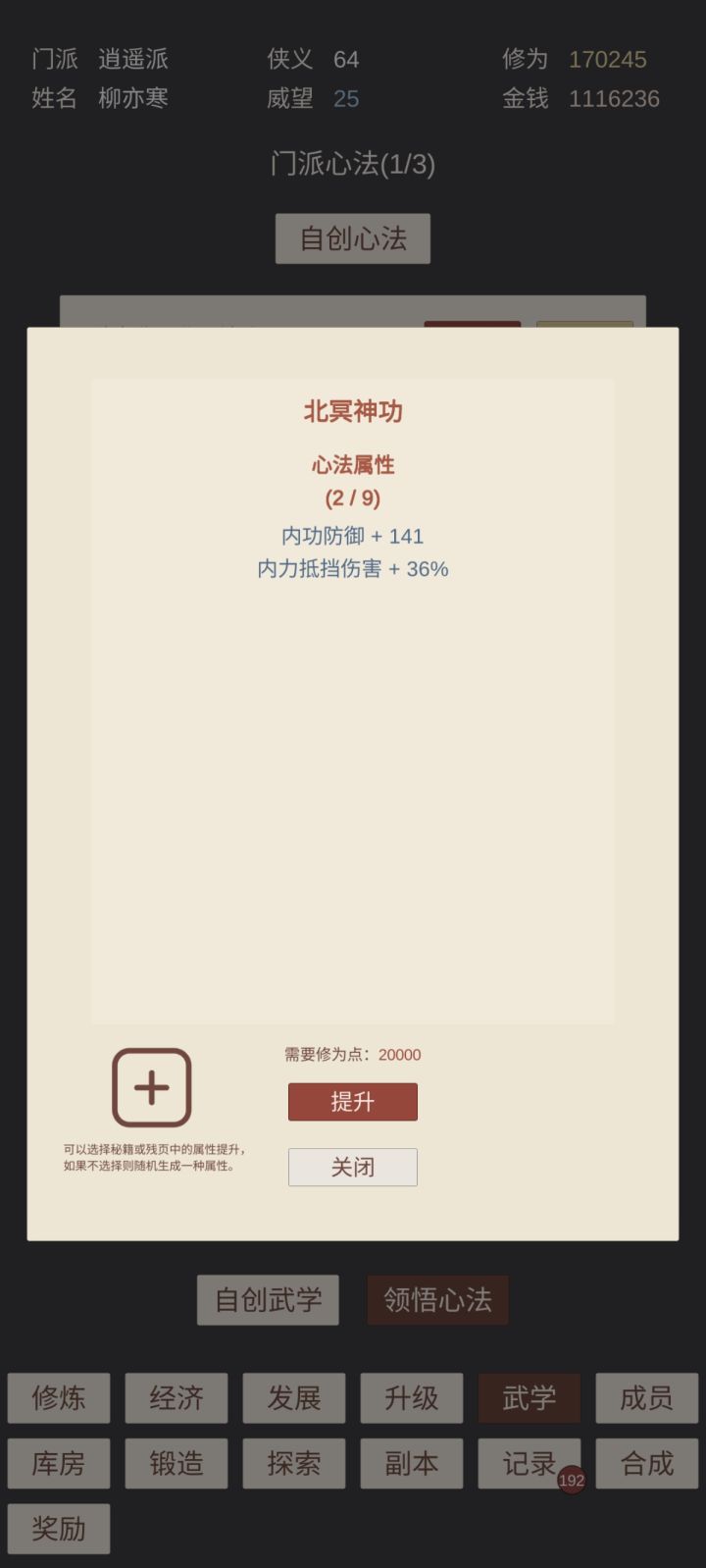Open the 锻造 forging panel
706x1568 pixels.
pos(176,1463)
